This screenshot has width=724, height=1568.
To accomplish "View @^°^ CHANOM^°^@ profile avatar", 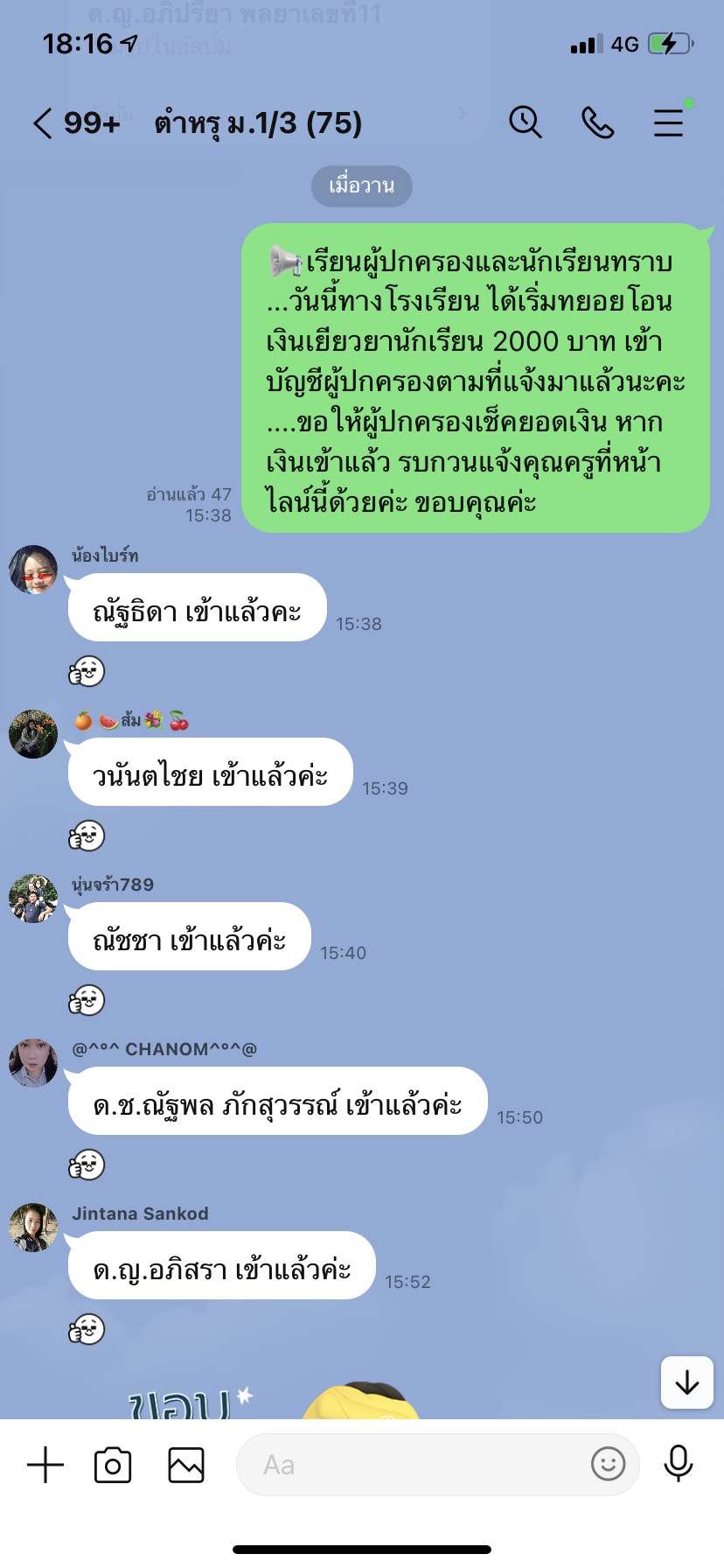I will point(33,1063).
